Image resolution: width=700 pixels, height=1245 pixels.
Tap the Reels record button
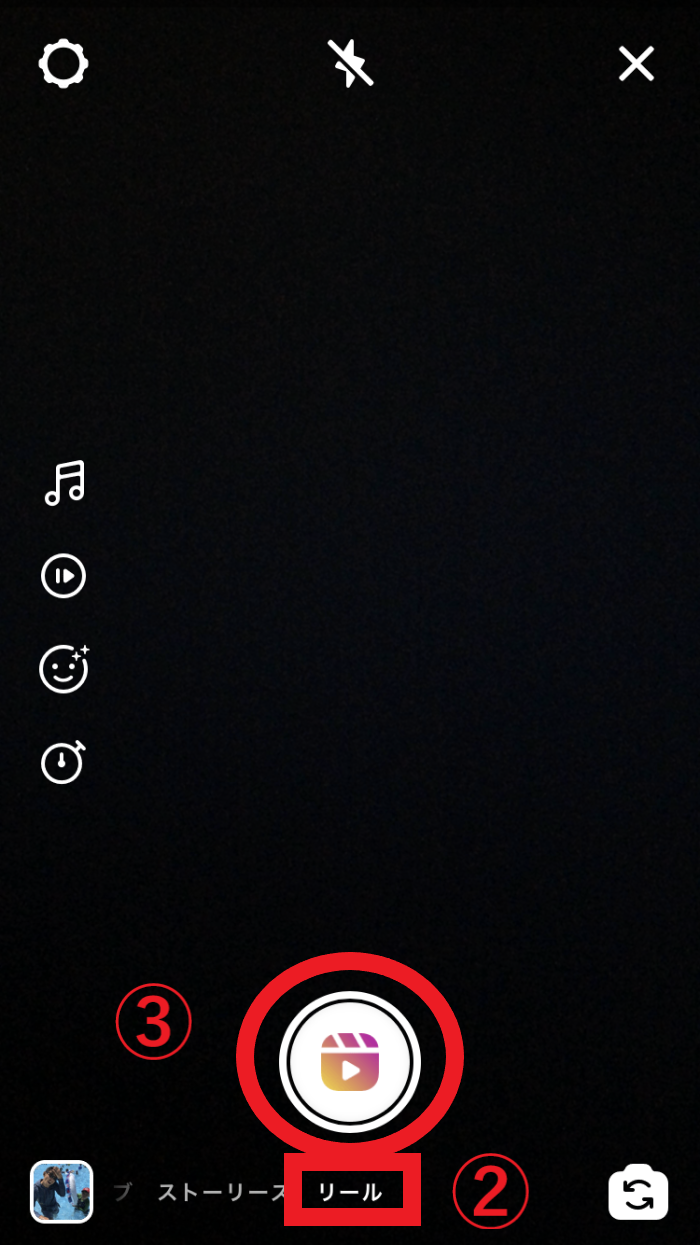(350, 1062)
